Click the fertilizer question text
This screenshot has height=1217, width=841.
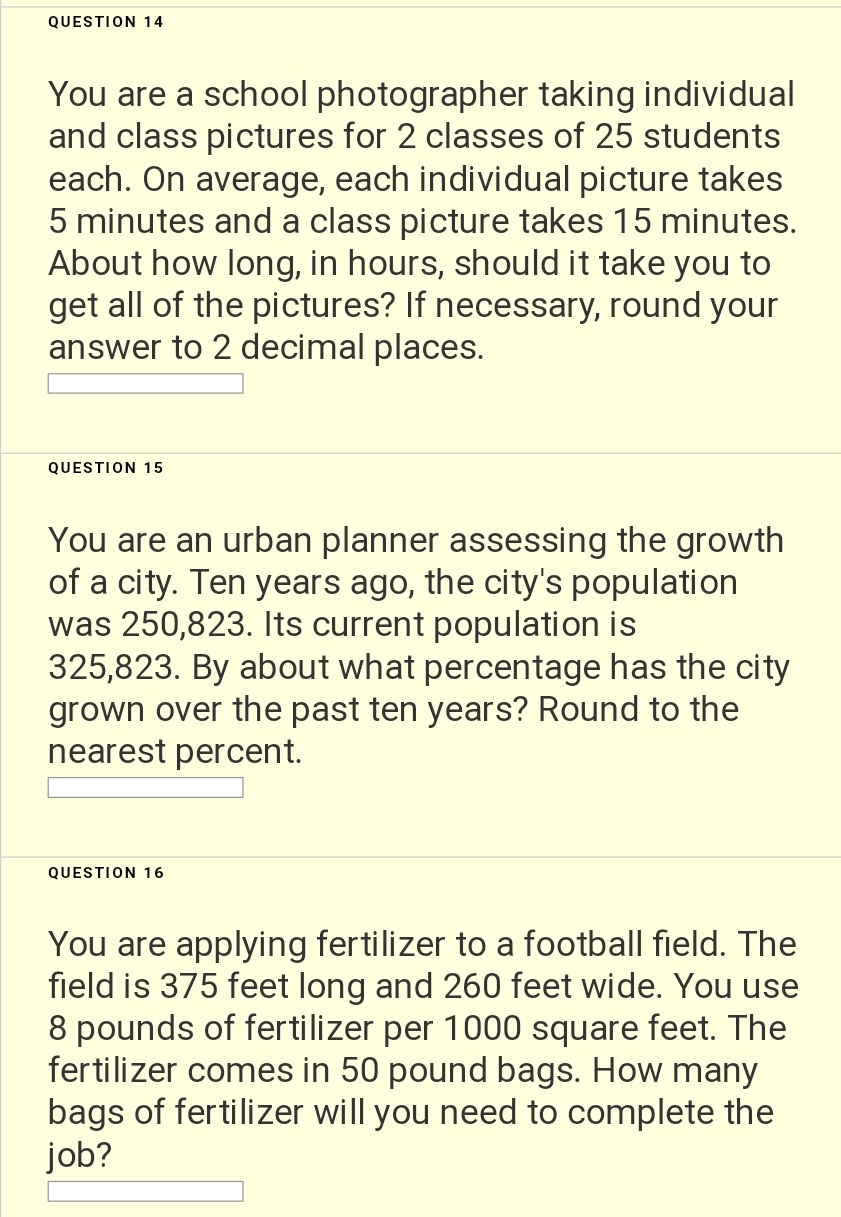tap(420, 1048)
